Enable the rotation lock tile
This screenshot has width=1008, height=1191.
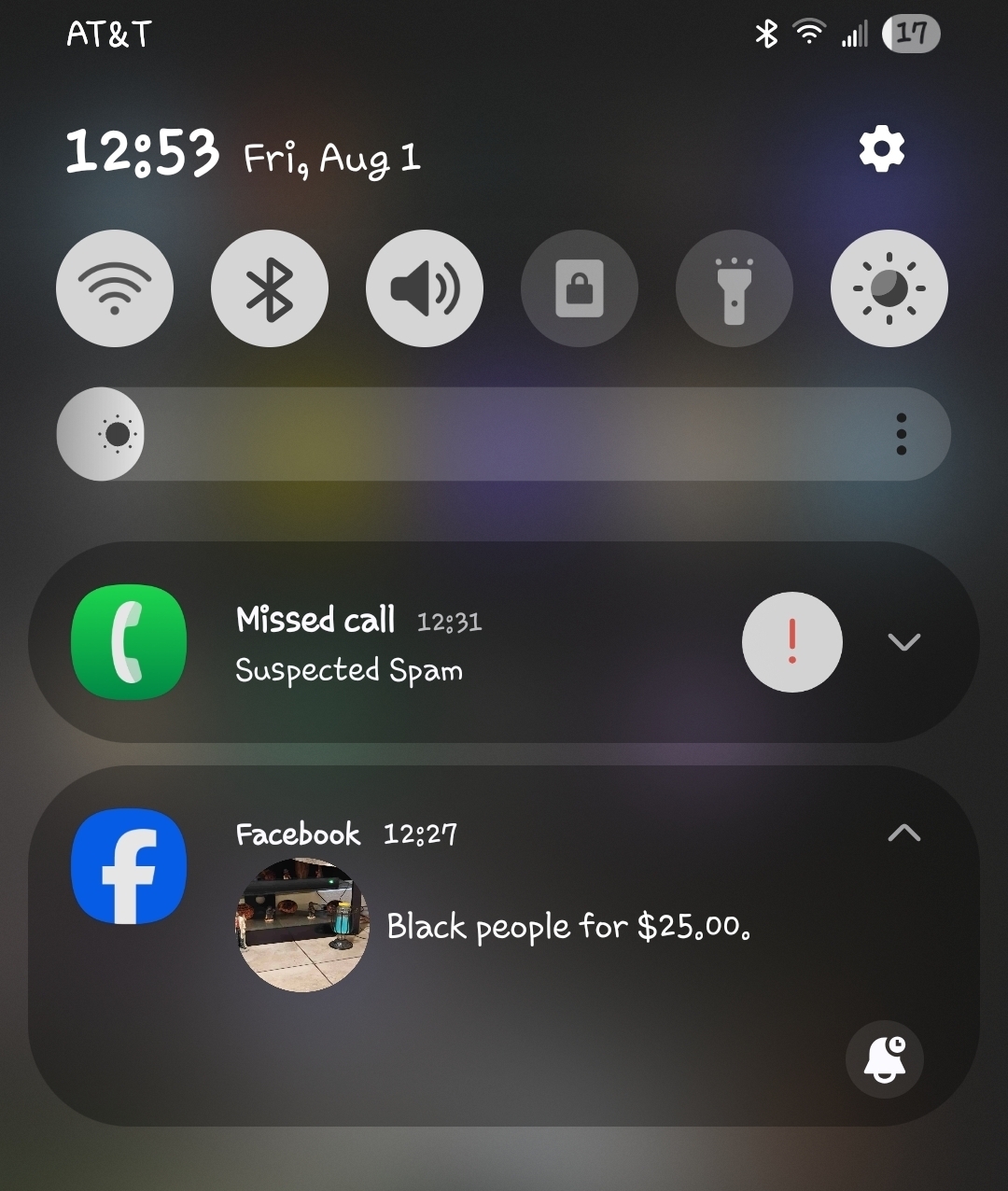click(580, 288)
